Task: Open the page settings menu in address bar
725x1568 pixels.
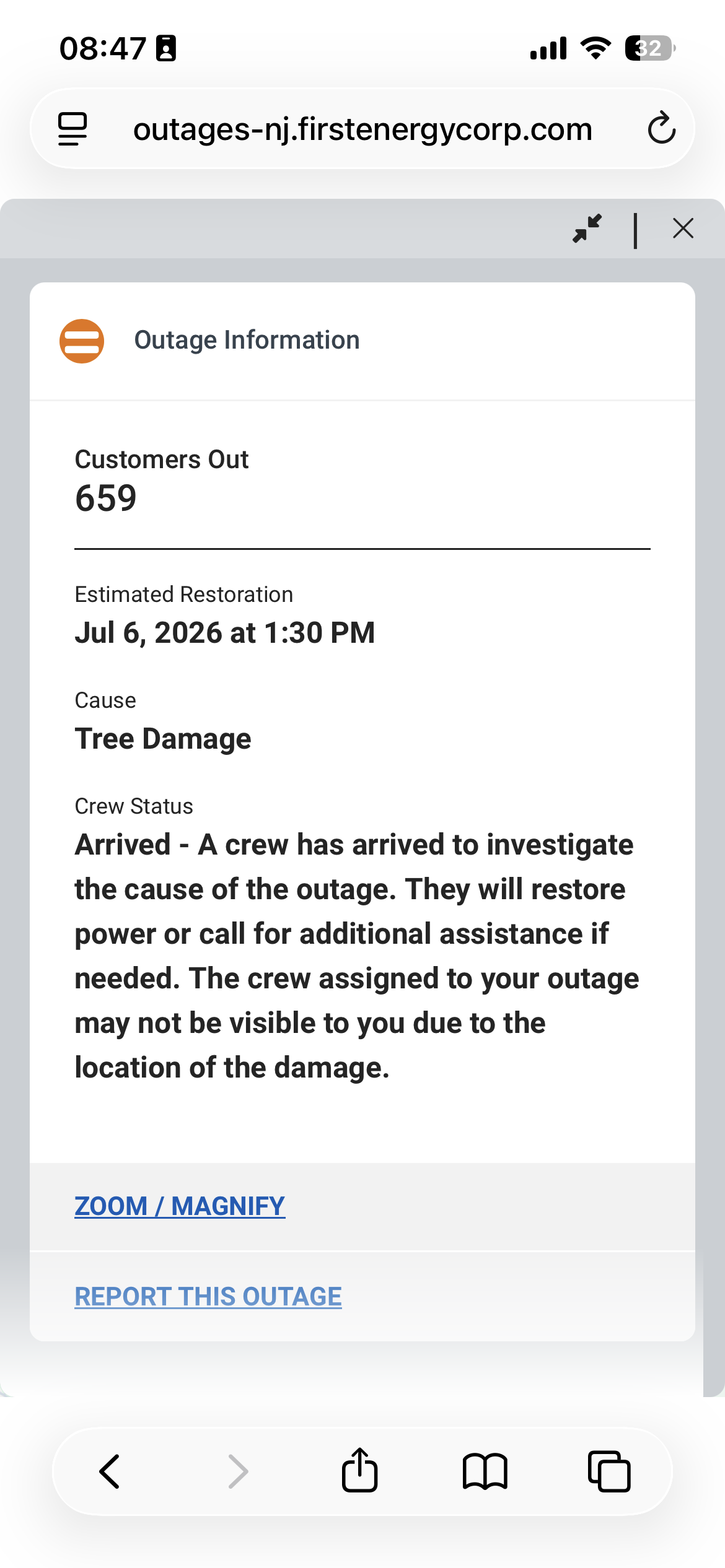Action: pos(72,129)
